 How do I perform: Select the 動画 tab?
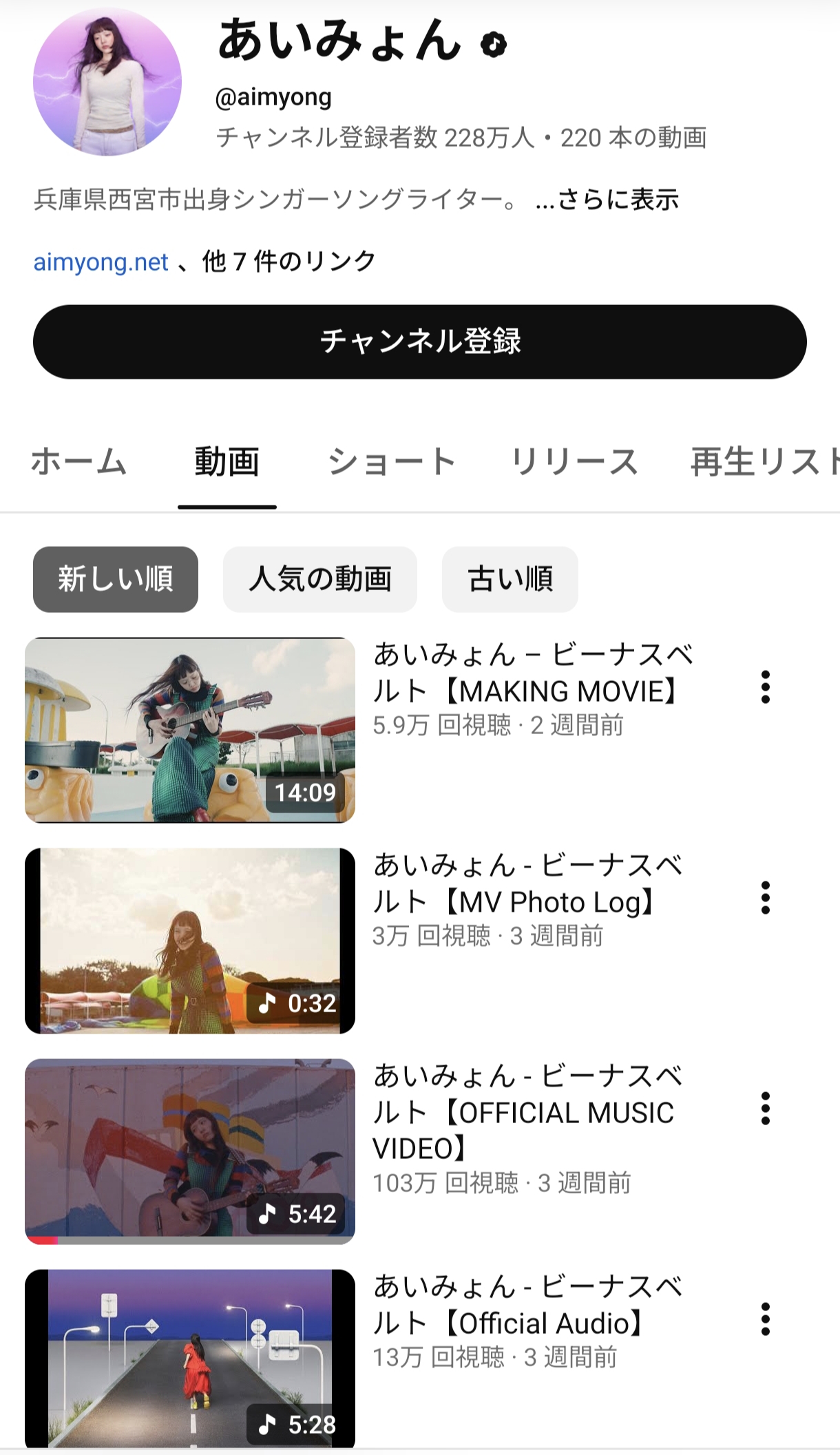click(227, 461)
